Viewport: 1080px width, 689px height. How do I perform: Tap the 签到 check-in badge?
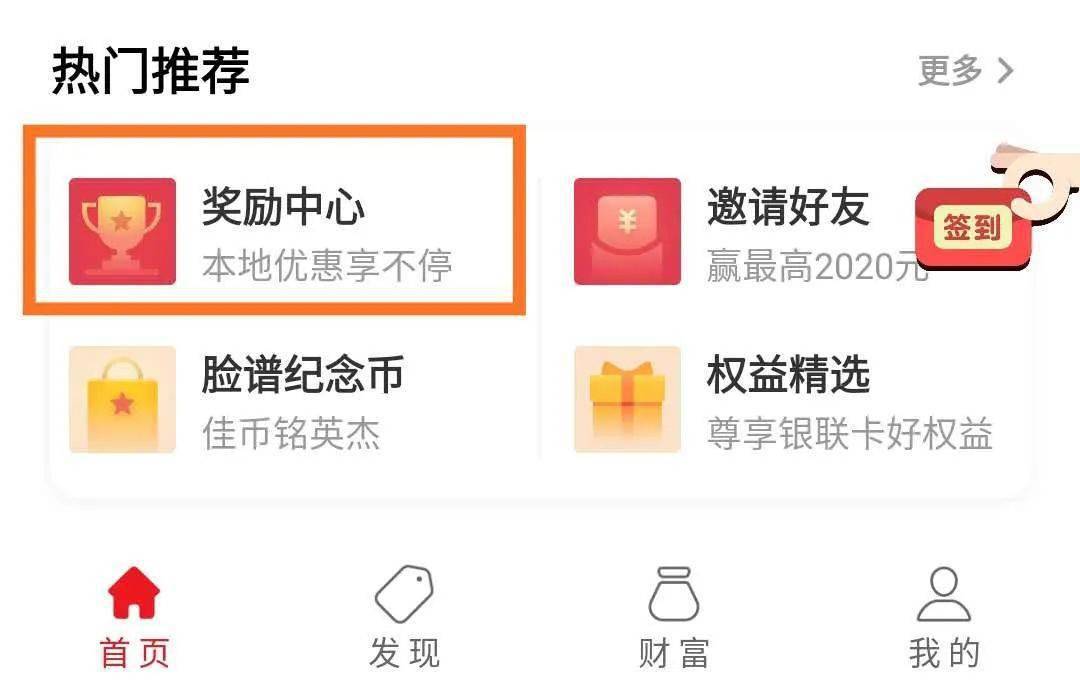(x=972, y=229)
